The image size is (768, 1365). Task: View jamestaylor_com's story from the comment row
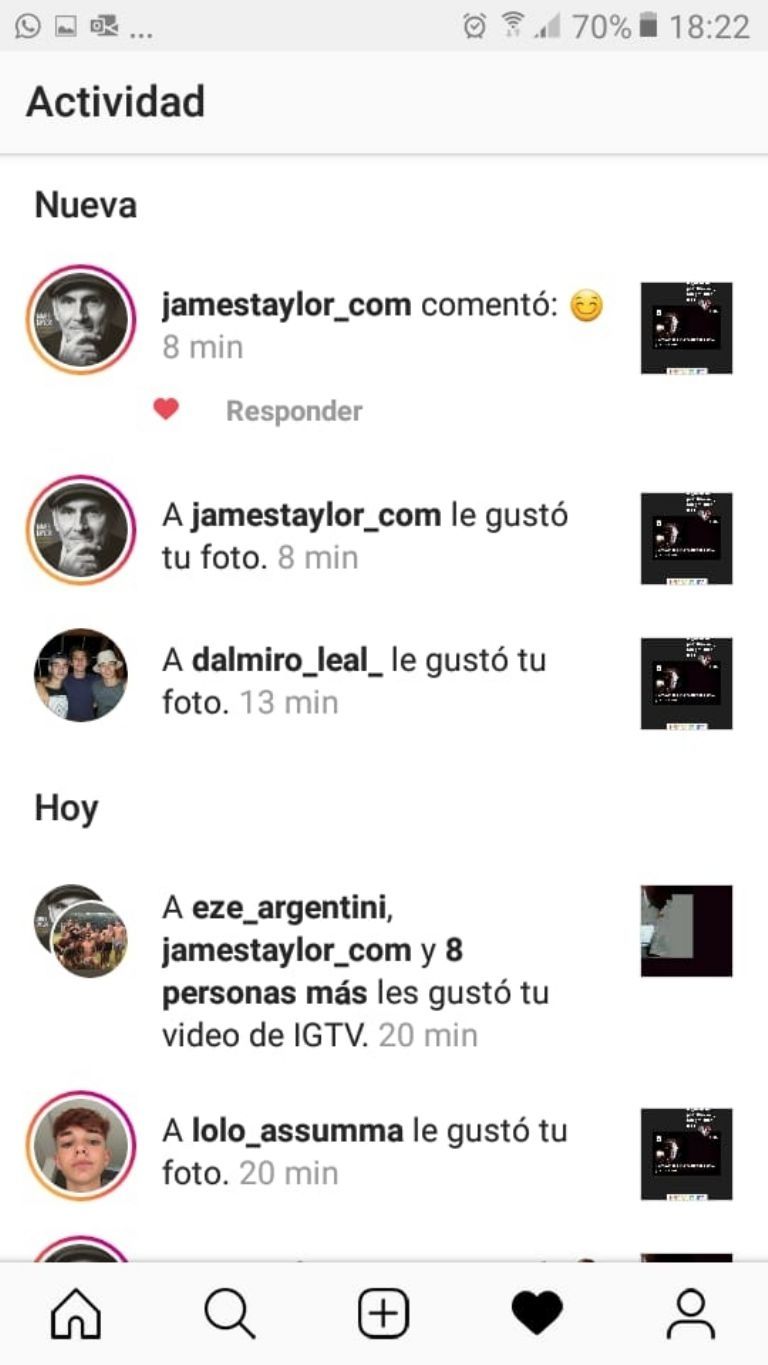(x=81, y=320)
